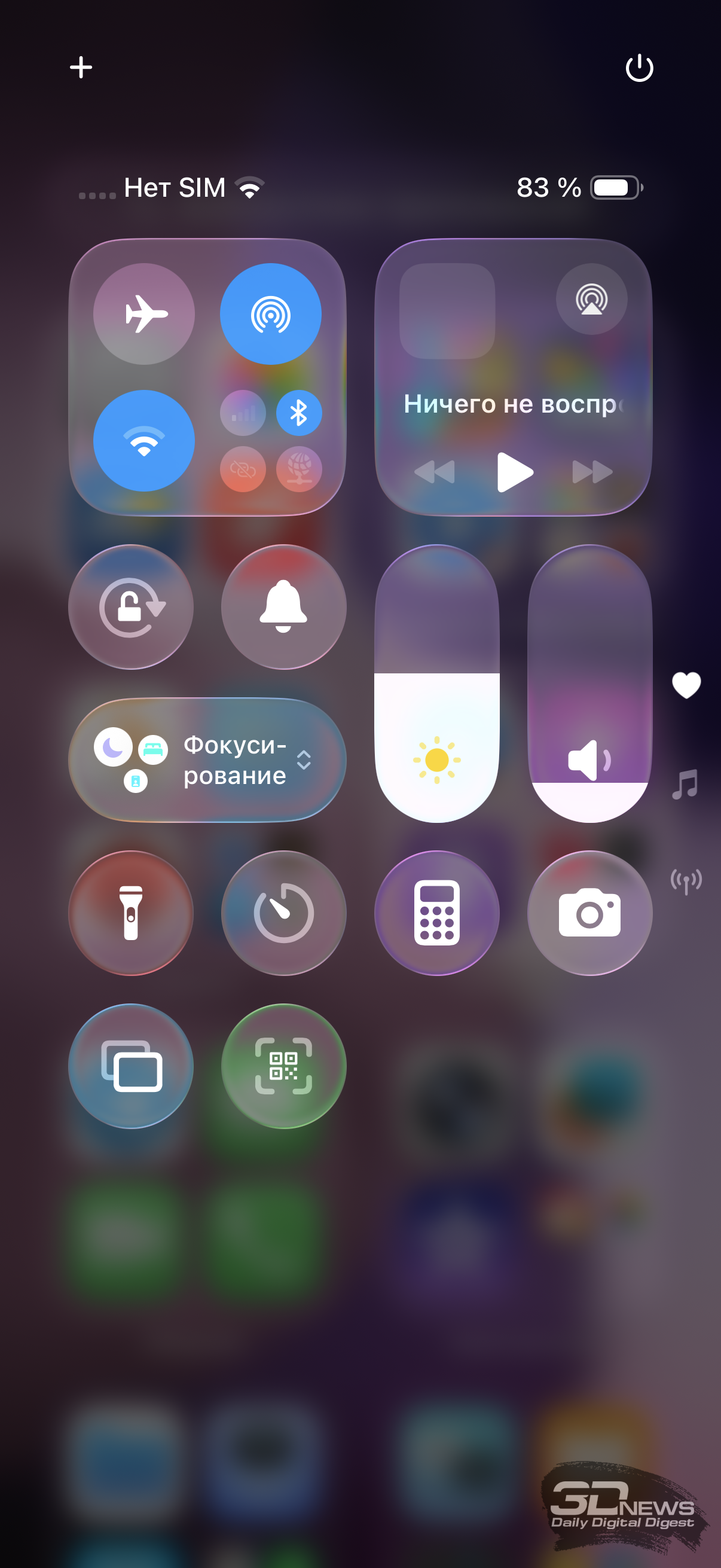Skip to the next track
Image resolution: width=721 pixels, height=1568 pixels.
(592, 472)
